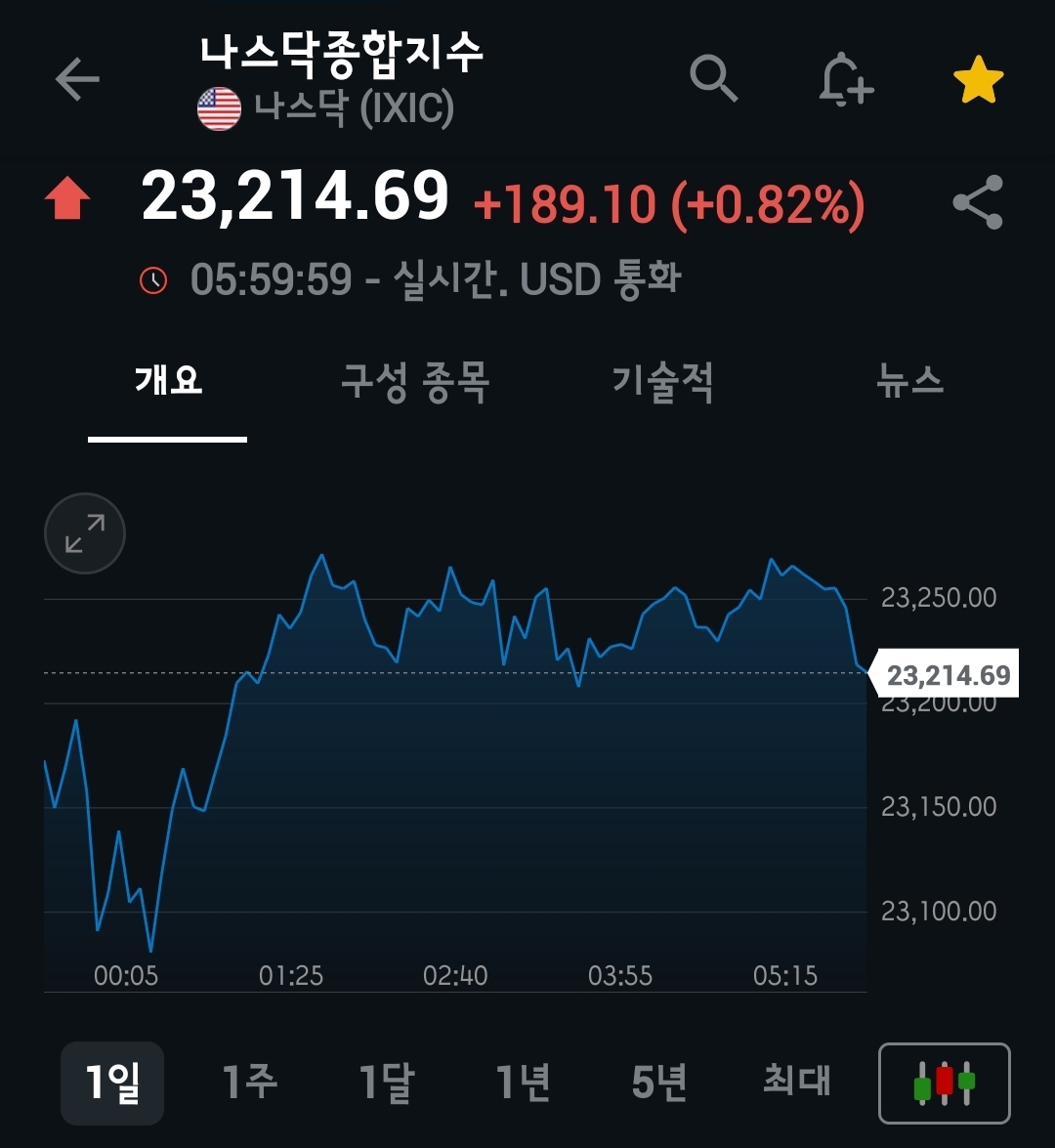The image size is (1055, 1148).
Task: Show the 최대 chart range
Action: tap(796, 1081)
